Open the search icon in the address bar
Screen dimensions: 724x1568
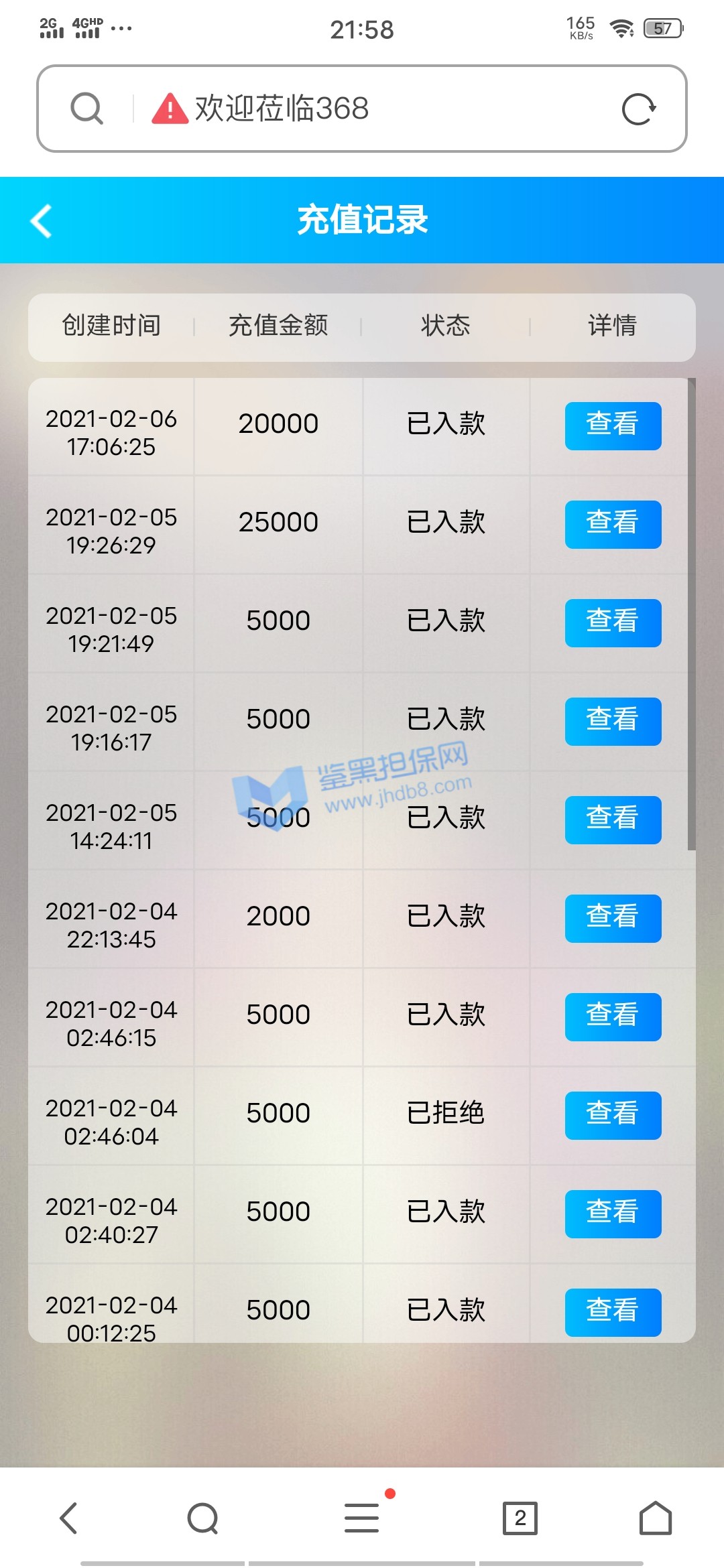(x=87, y=109)
